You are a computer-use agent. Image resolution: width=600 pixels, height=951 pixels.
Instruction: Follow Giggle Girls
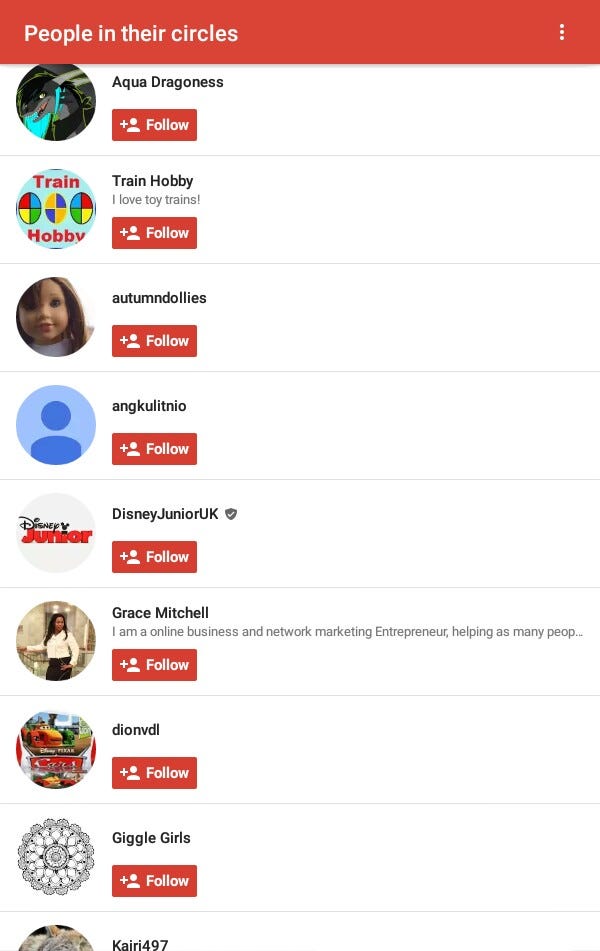coord(154,881)
